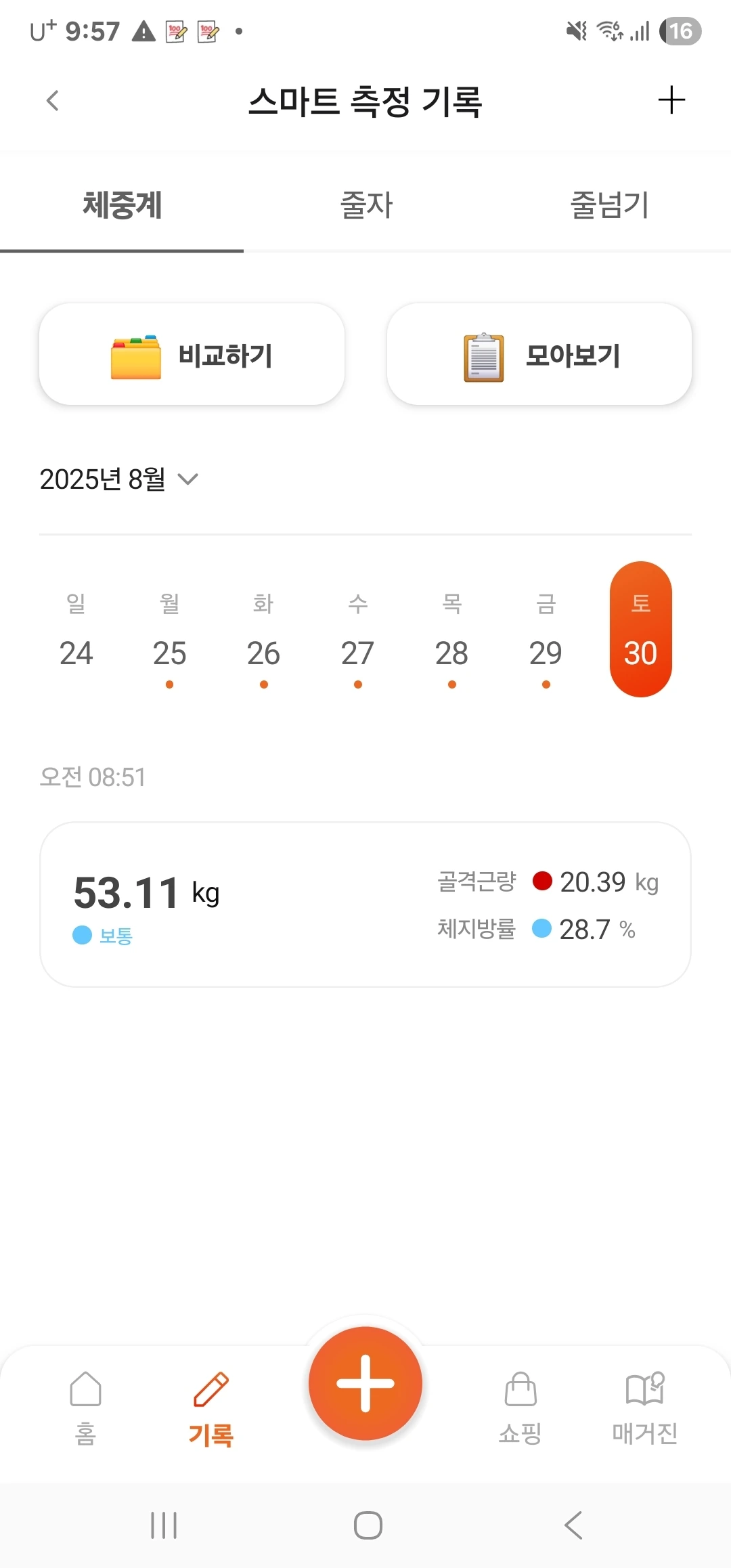
Task: Open 모아보기 summary view
Action: coord(539,355)
